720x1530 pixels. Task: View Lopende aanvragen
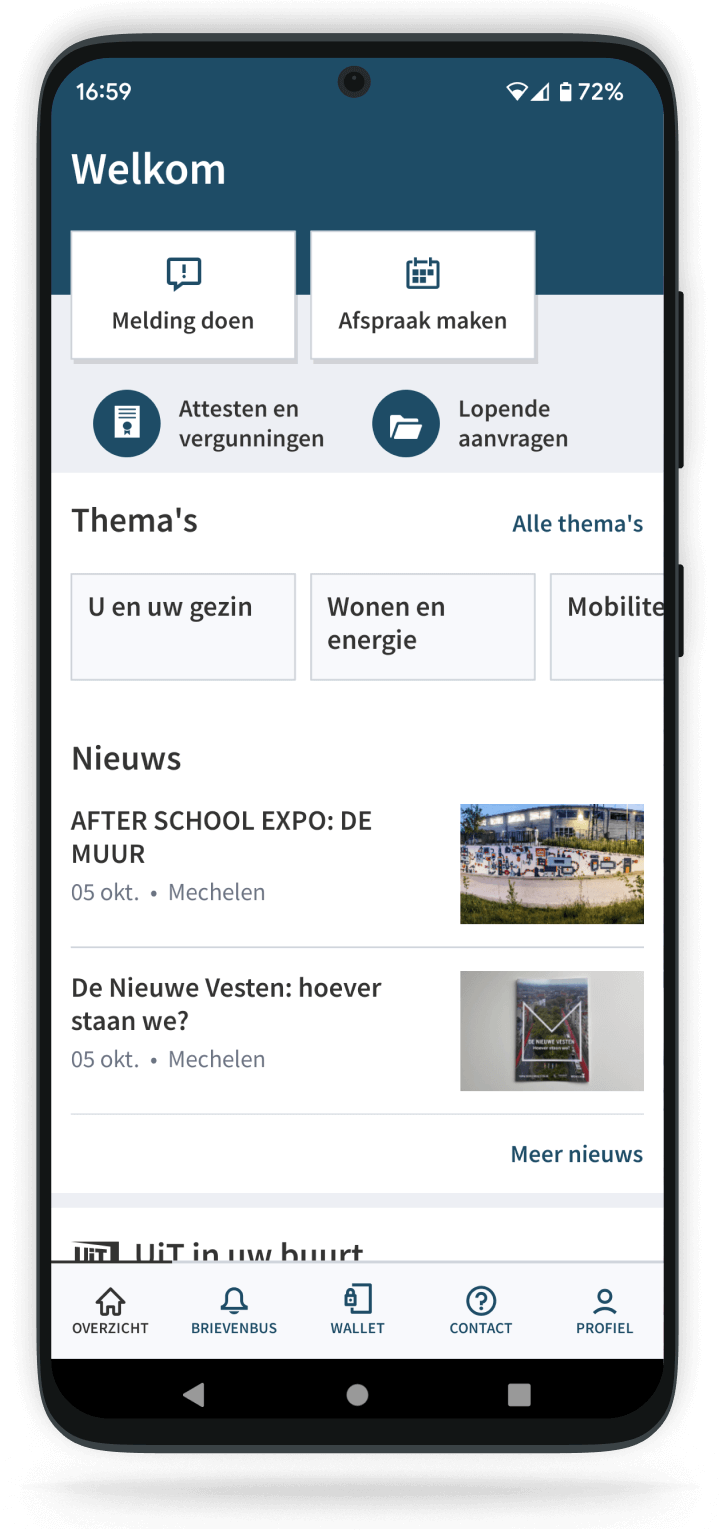tap(472, 424)
